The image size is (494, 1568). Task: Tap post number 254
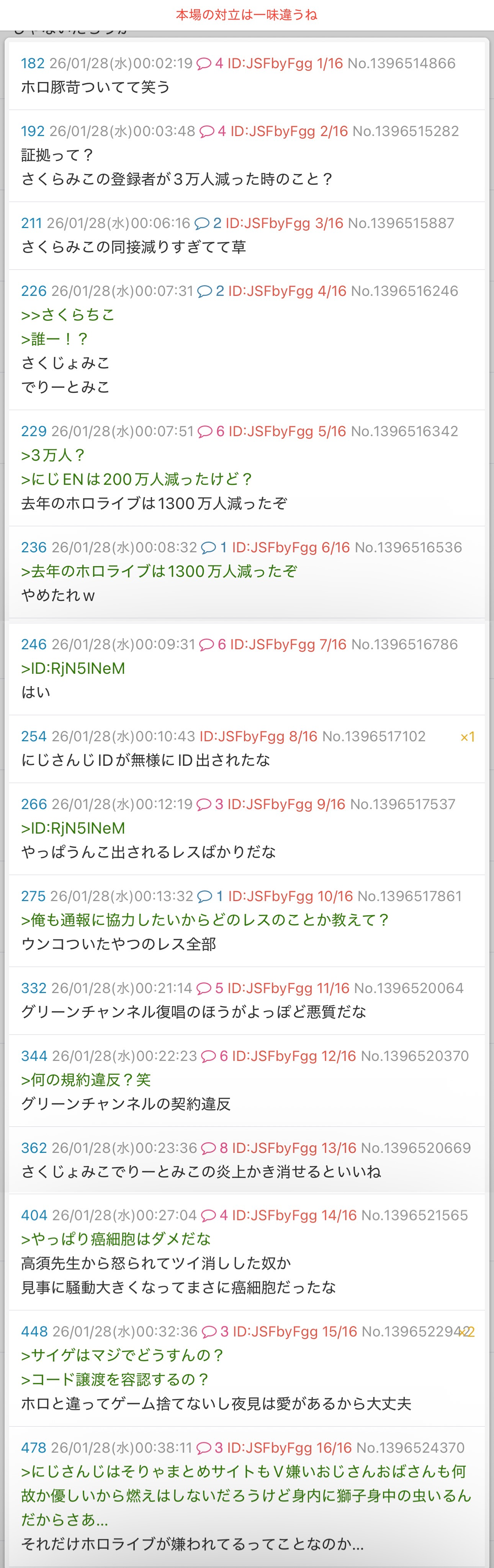33,737
